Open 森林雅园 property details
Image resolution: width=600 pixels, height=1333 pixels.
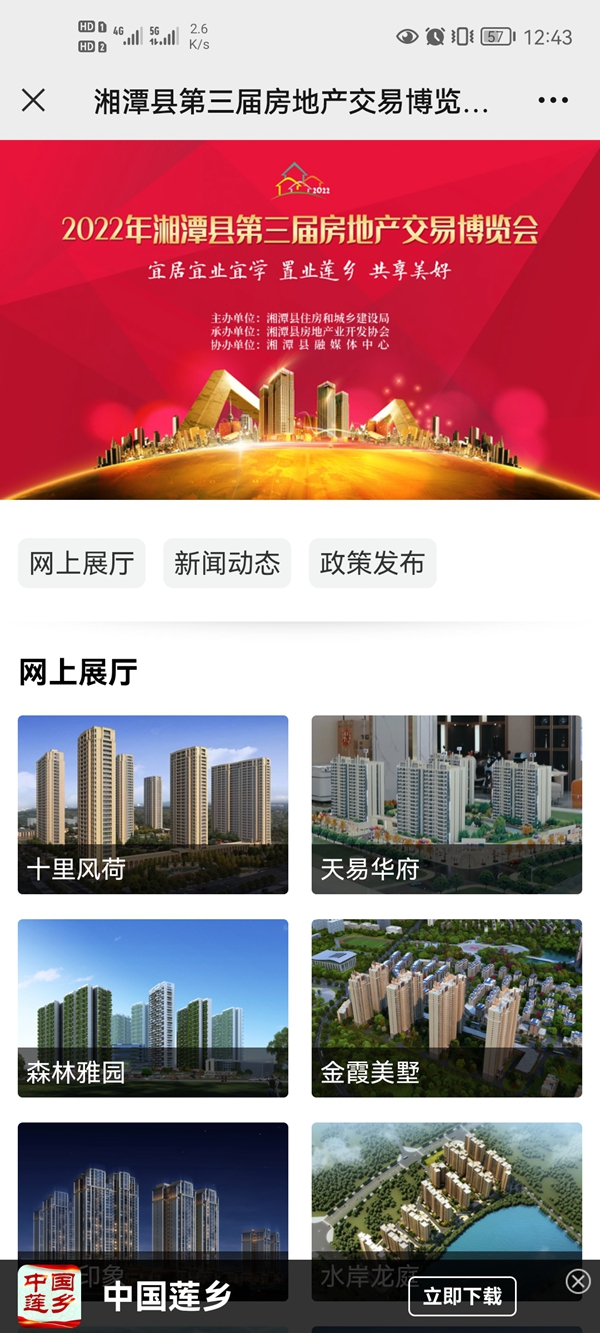[x=153, y=1008]
